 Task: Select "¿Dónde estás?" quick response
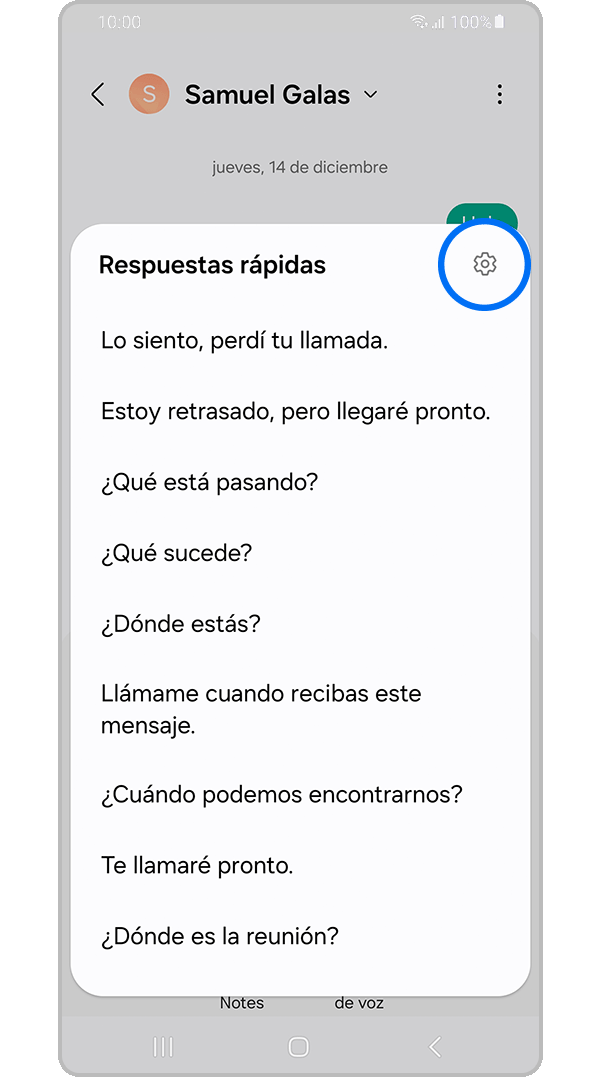click(180, 624)
